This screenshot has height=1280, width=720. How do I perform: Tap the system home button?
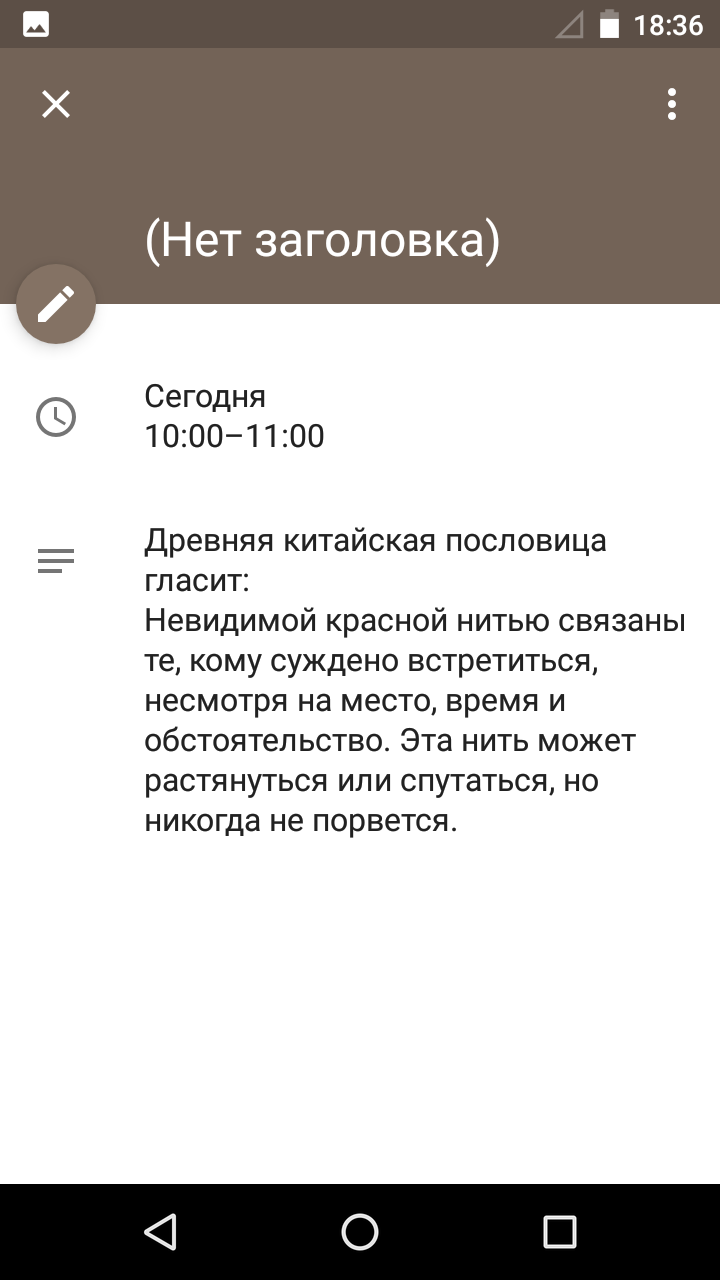[360, 1232]
